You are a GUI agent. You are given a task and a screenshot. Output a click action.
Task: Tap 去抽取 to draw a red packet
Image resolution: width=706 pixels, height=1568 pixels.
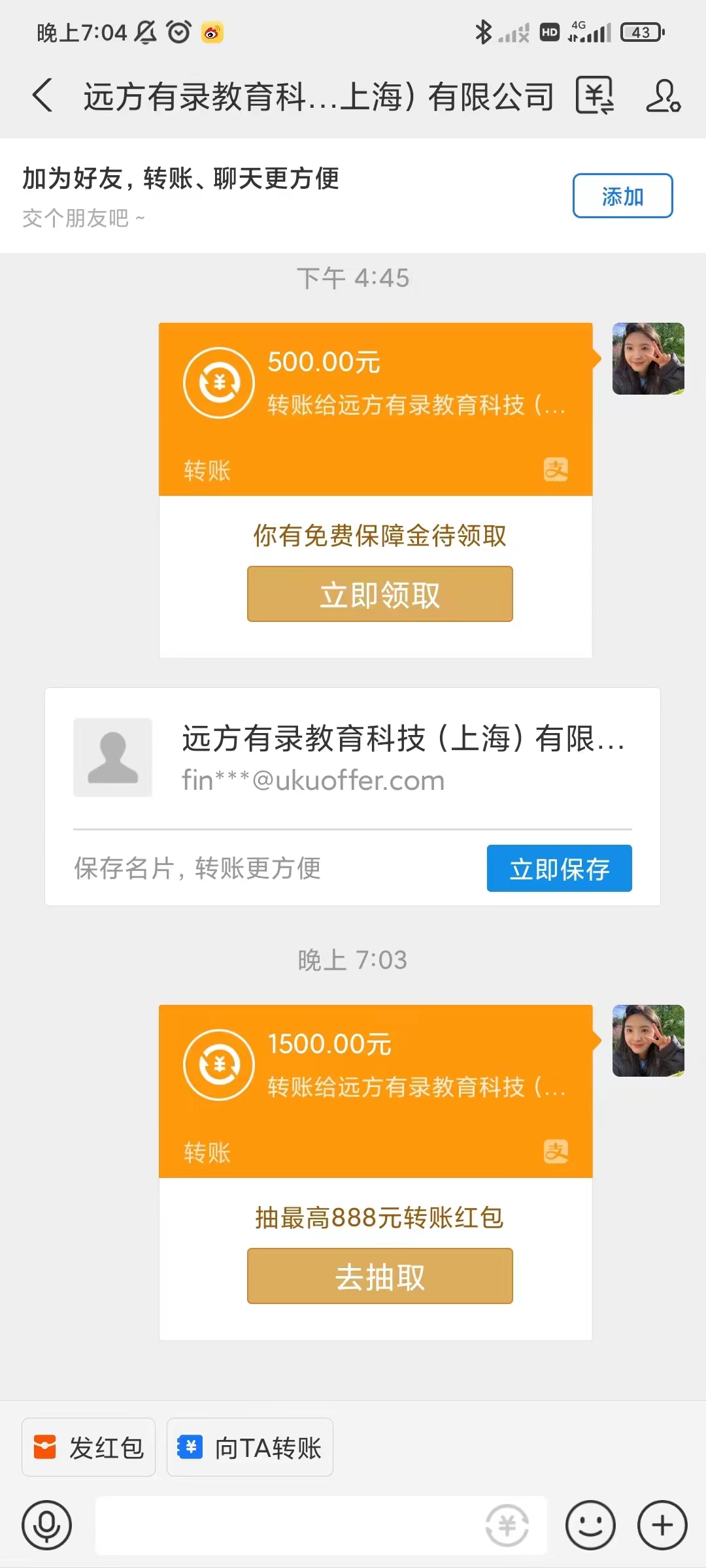pyautogui.click(x=380, y=1276)
